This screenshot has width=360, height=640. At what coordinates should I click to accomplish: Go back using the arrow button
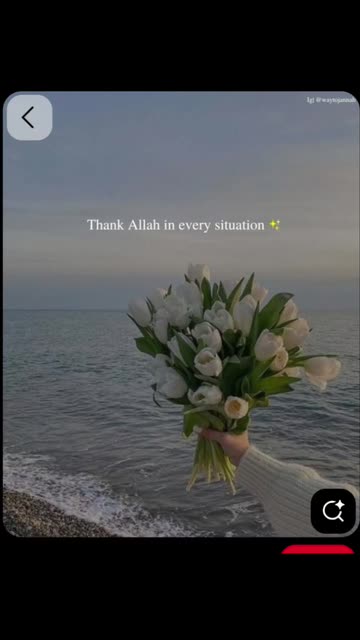point(29,118)
